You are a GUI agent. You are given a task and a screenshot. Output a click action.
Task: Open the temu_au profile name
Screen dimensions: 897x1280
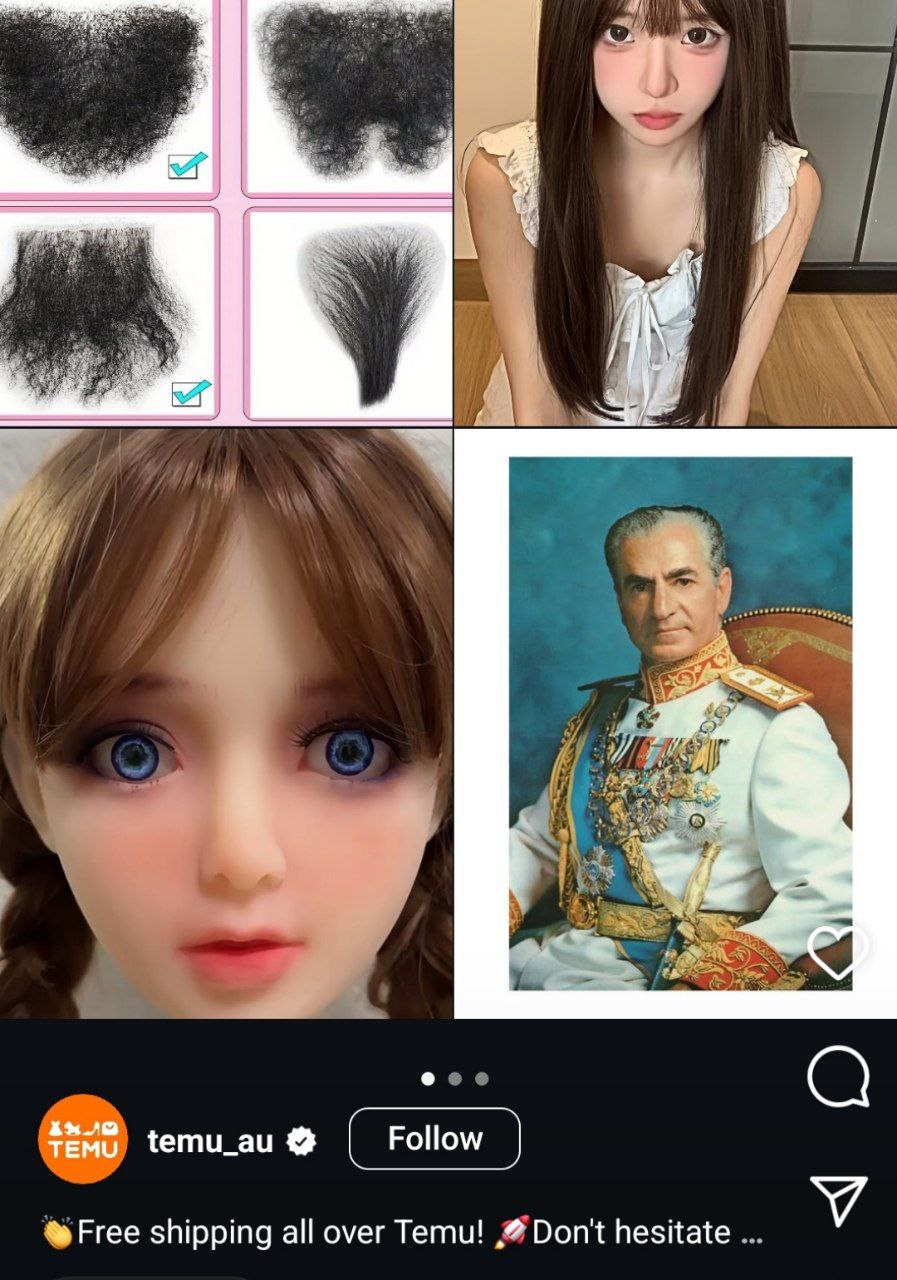pos(210,1141)
